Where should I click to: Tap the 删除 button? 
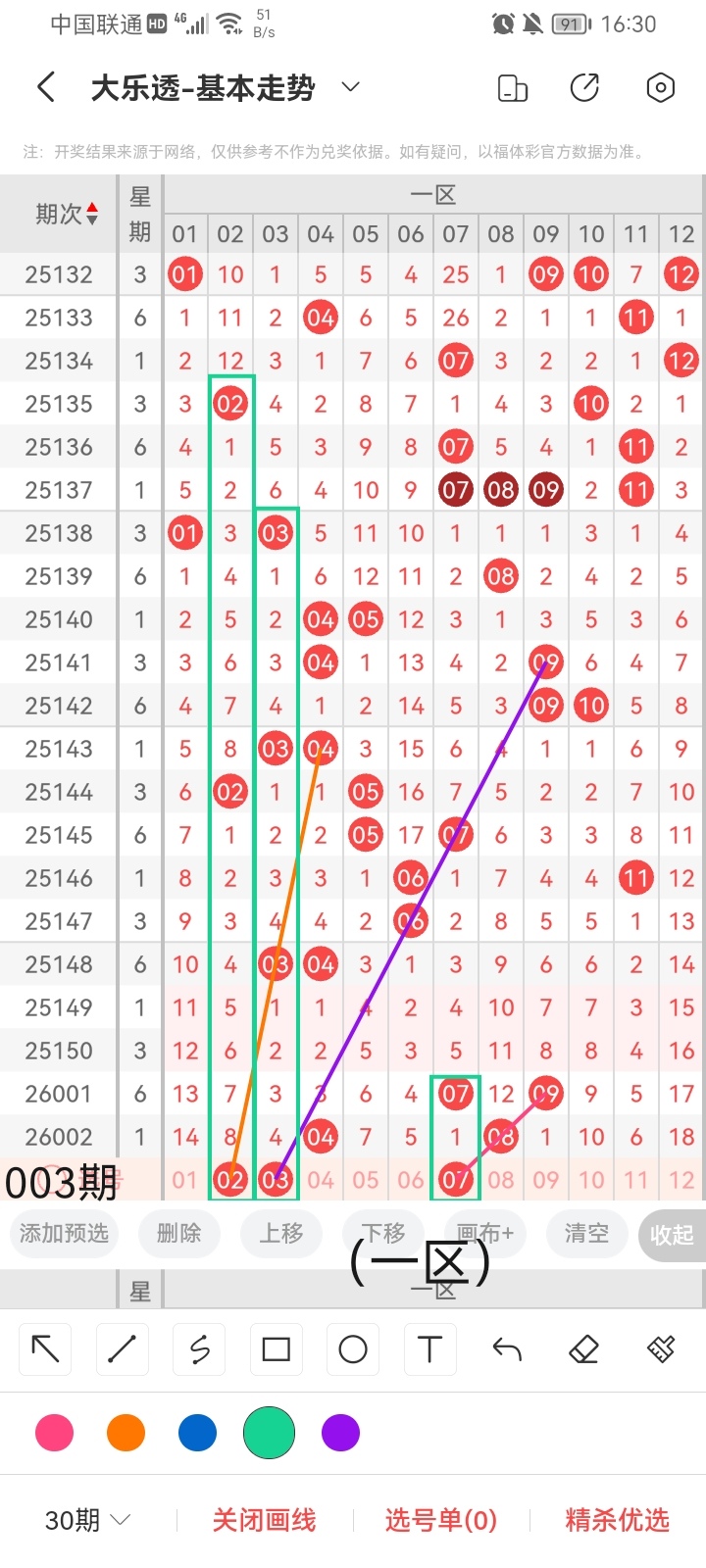click(178, 1233)
